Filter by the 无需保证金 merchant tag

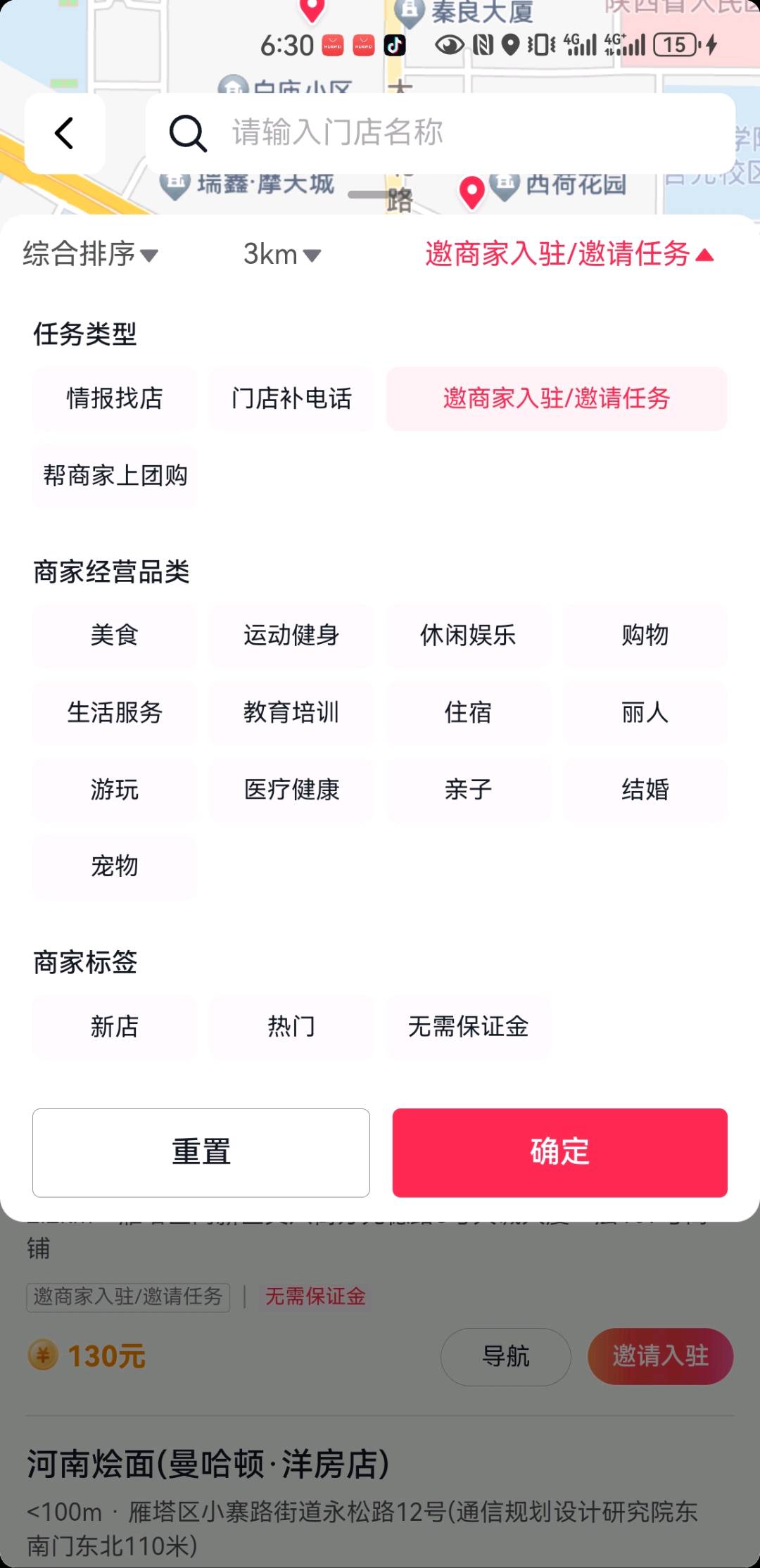(468, 1027)
